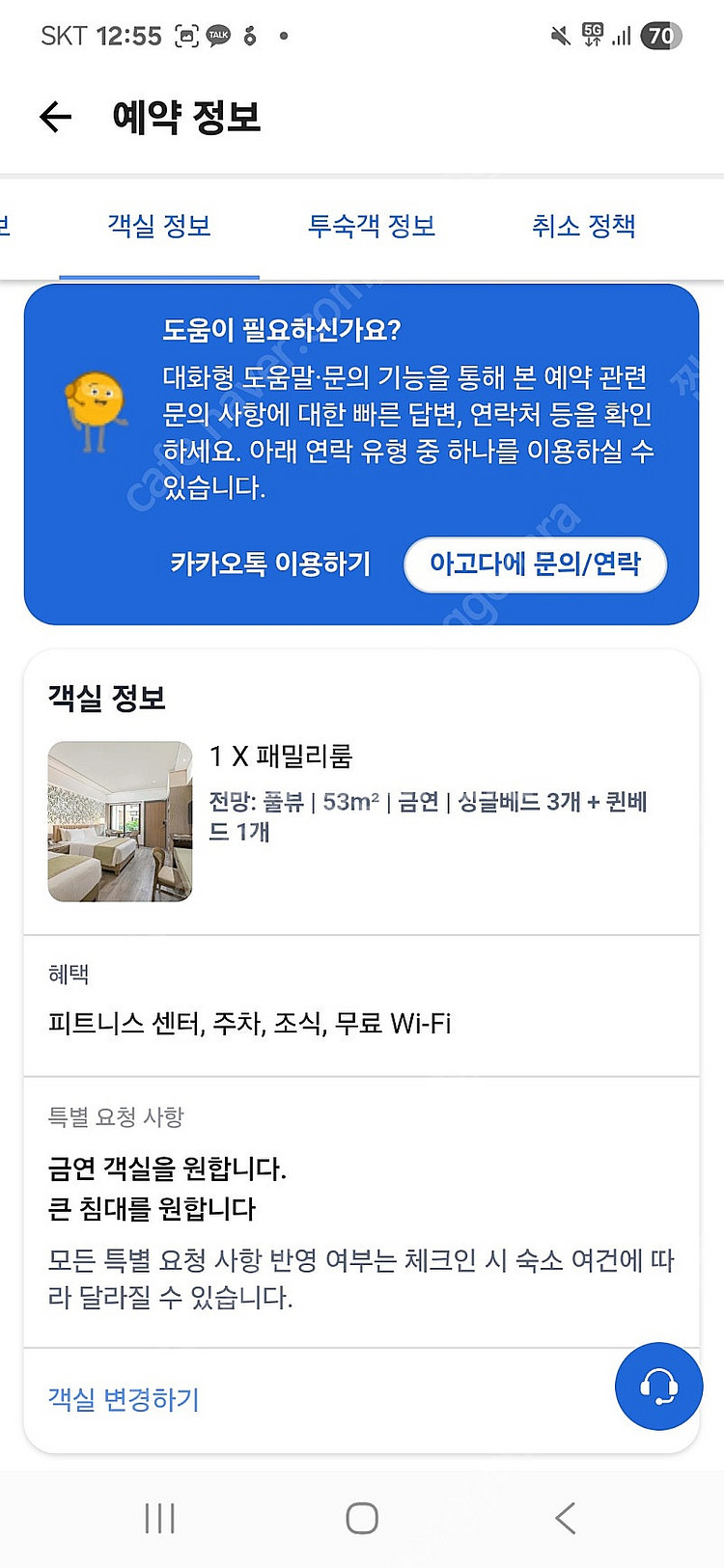
Task: Select 아고다에 문의/연락 button
Action: (535, 564)
